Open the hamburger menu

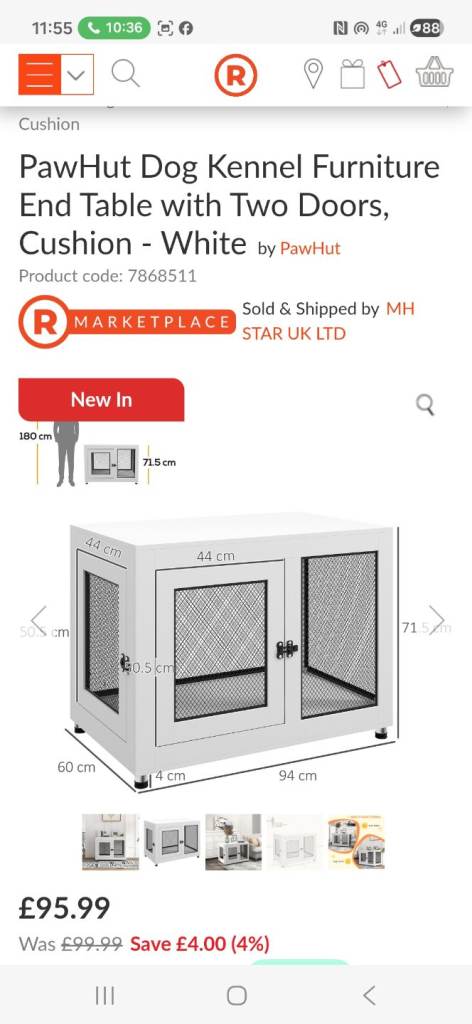[x=40, y=74]
